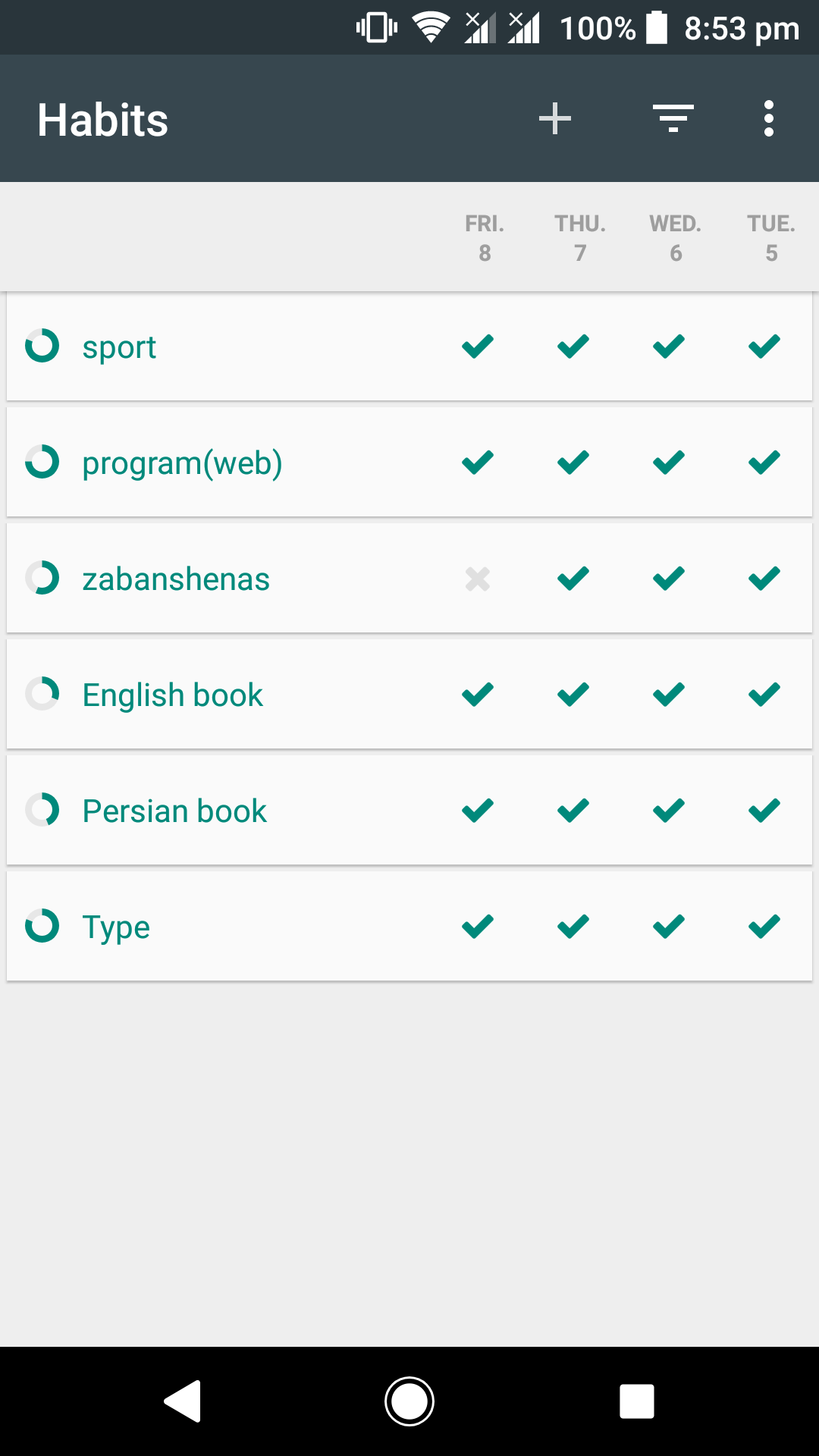
Task: Toggle English book checkmark for Wednesday 6
Action: [x=669, y=695]
